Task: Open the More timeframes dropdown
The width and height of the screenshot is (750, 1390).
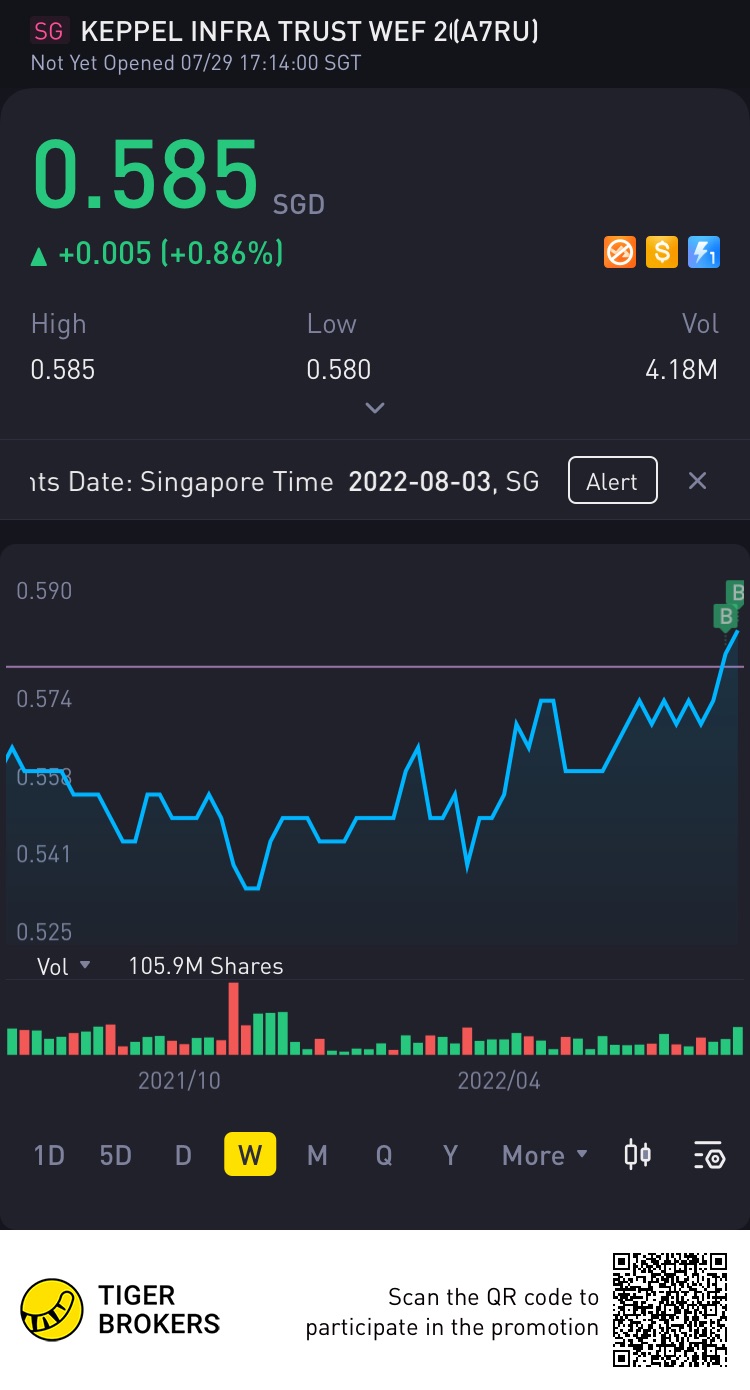Action: click(545, 1155)
